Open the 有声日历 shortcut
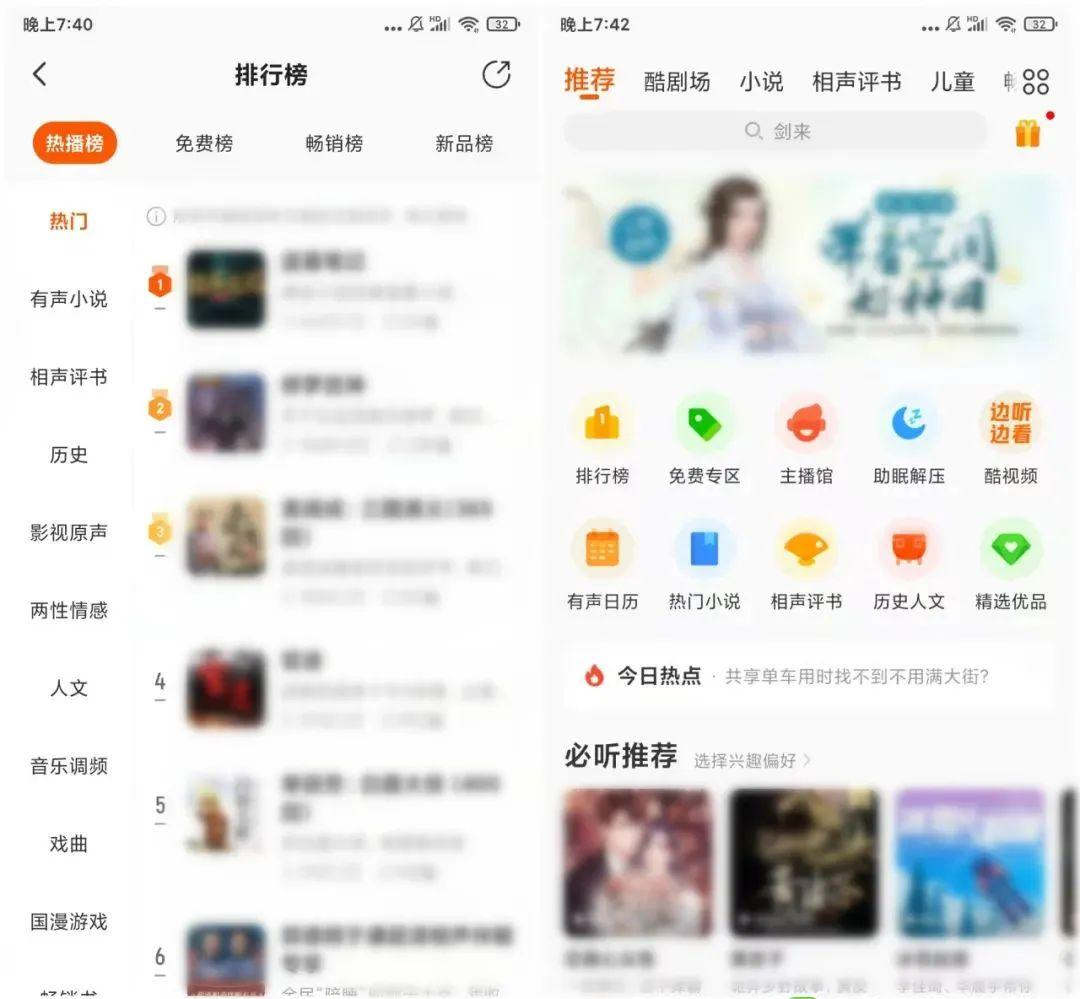 (x=602, y=566)
